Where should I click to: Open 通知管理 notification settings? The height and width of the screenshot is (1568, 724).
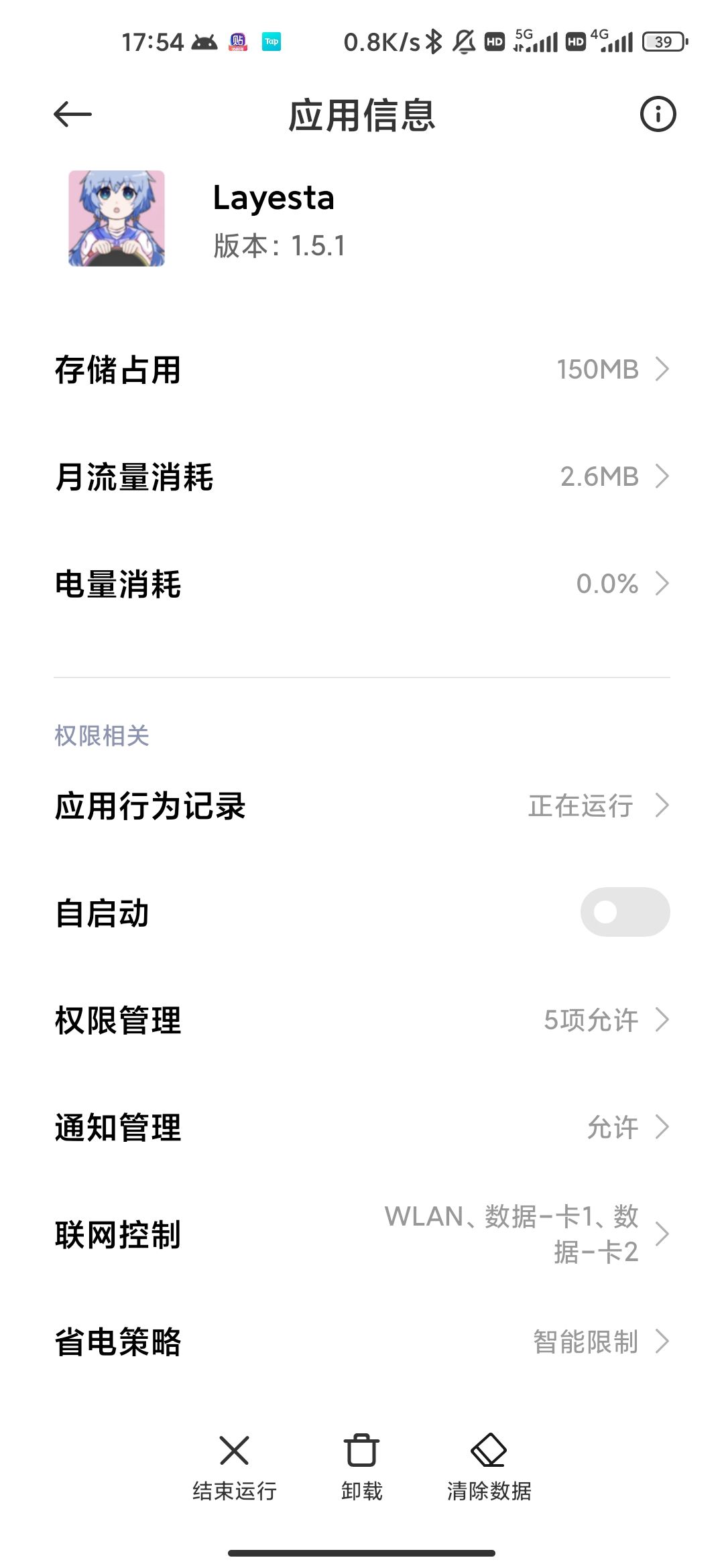click(362, 1127)
